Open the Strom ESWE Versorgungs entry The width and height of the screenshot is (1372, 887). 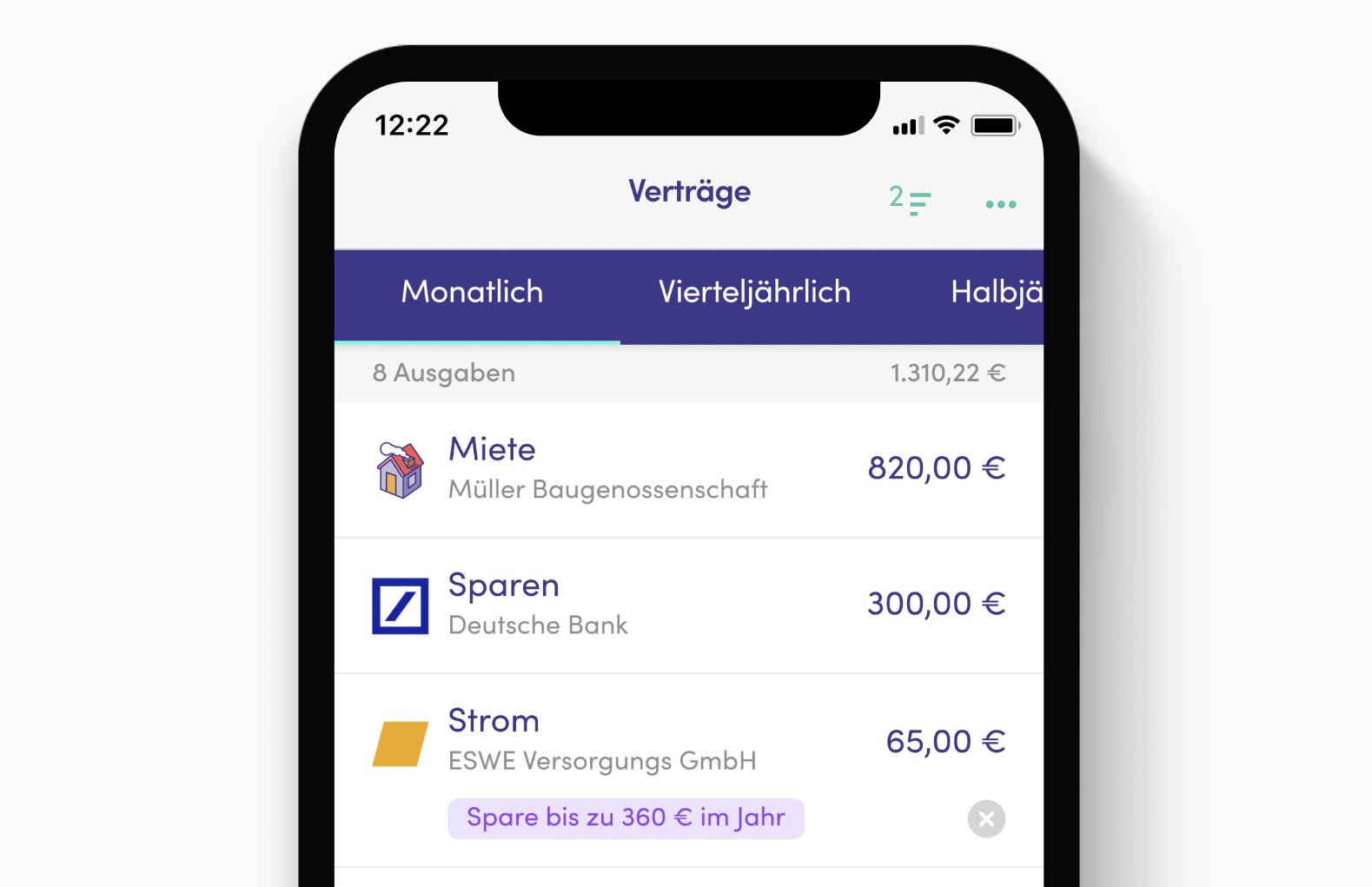coord(688,740)
